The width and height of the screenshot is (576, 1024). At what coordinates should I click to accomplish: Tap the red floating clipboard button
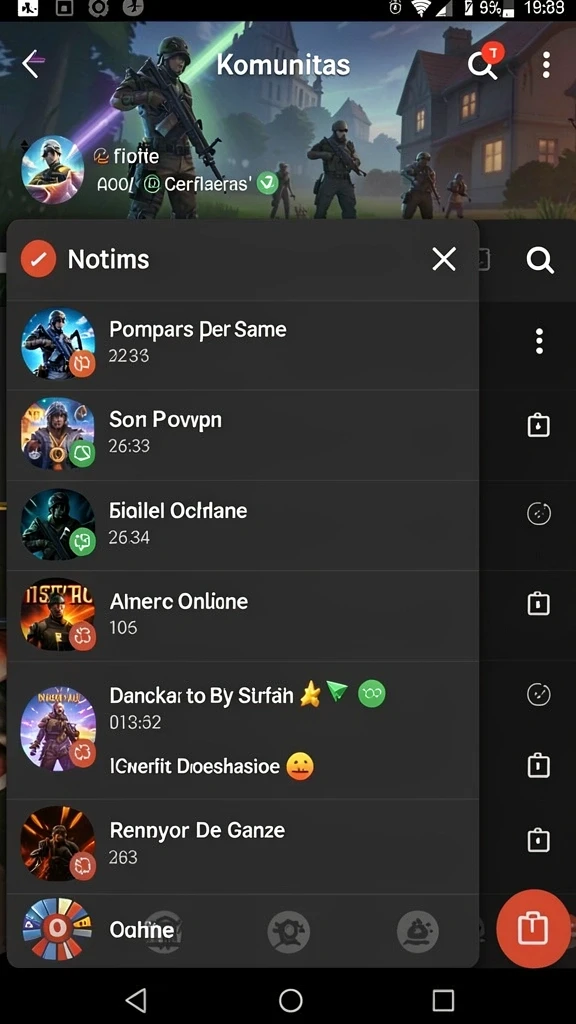tap(533, 928)
